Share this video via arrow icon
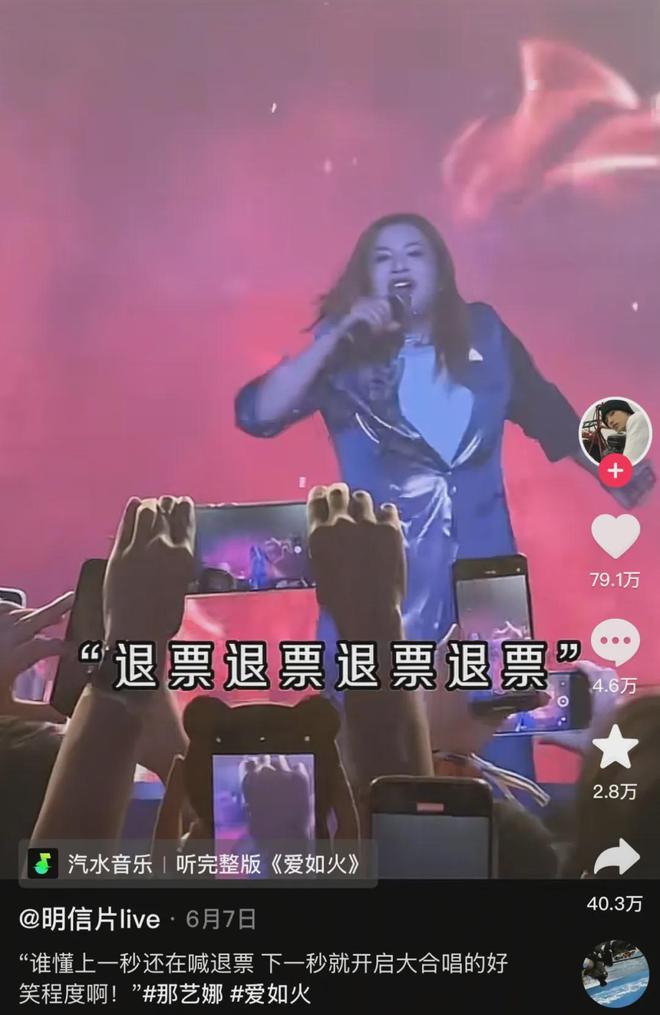 coord(615,857)
